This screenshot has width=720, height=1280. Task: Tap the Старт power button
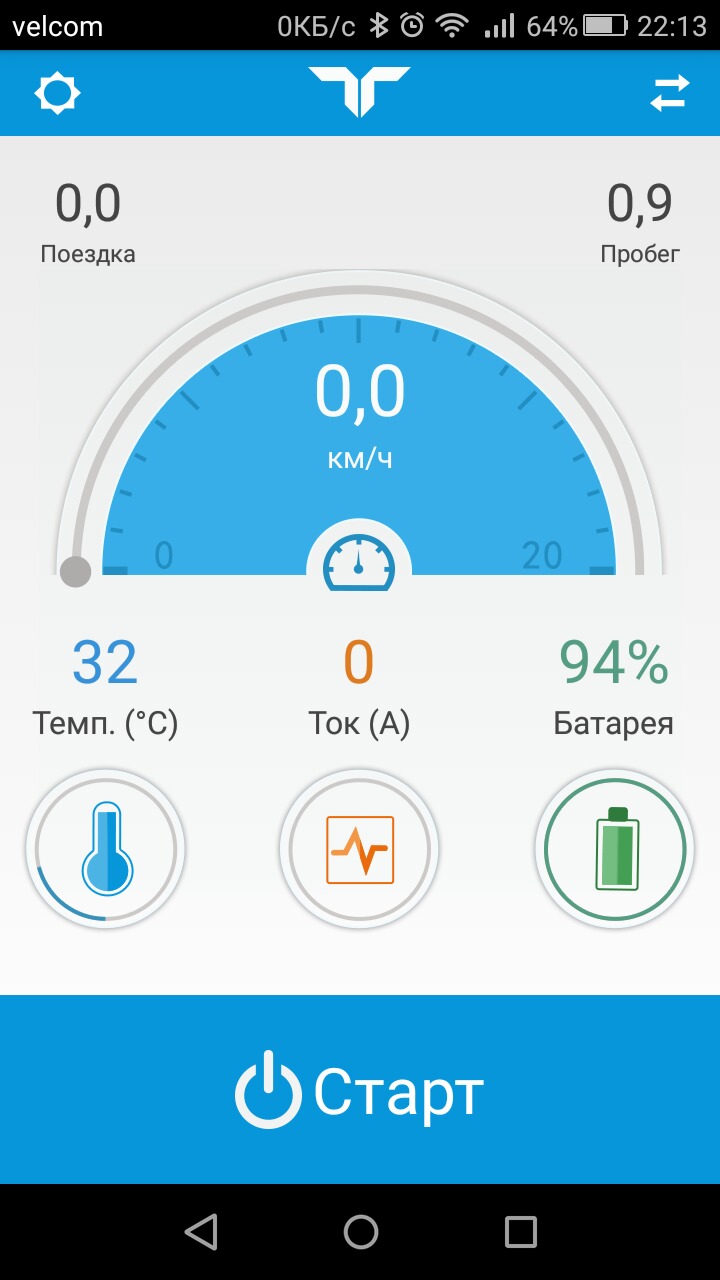(360, 1090)
